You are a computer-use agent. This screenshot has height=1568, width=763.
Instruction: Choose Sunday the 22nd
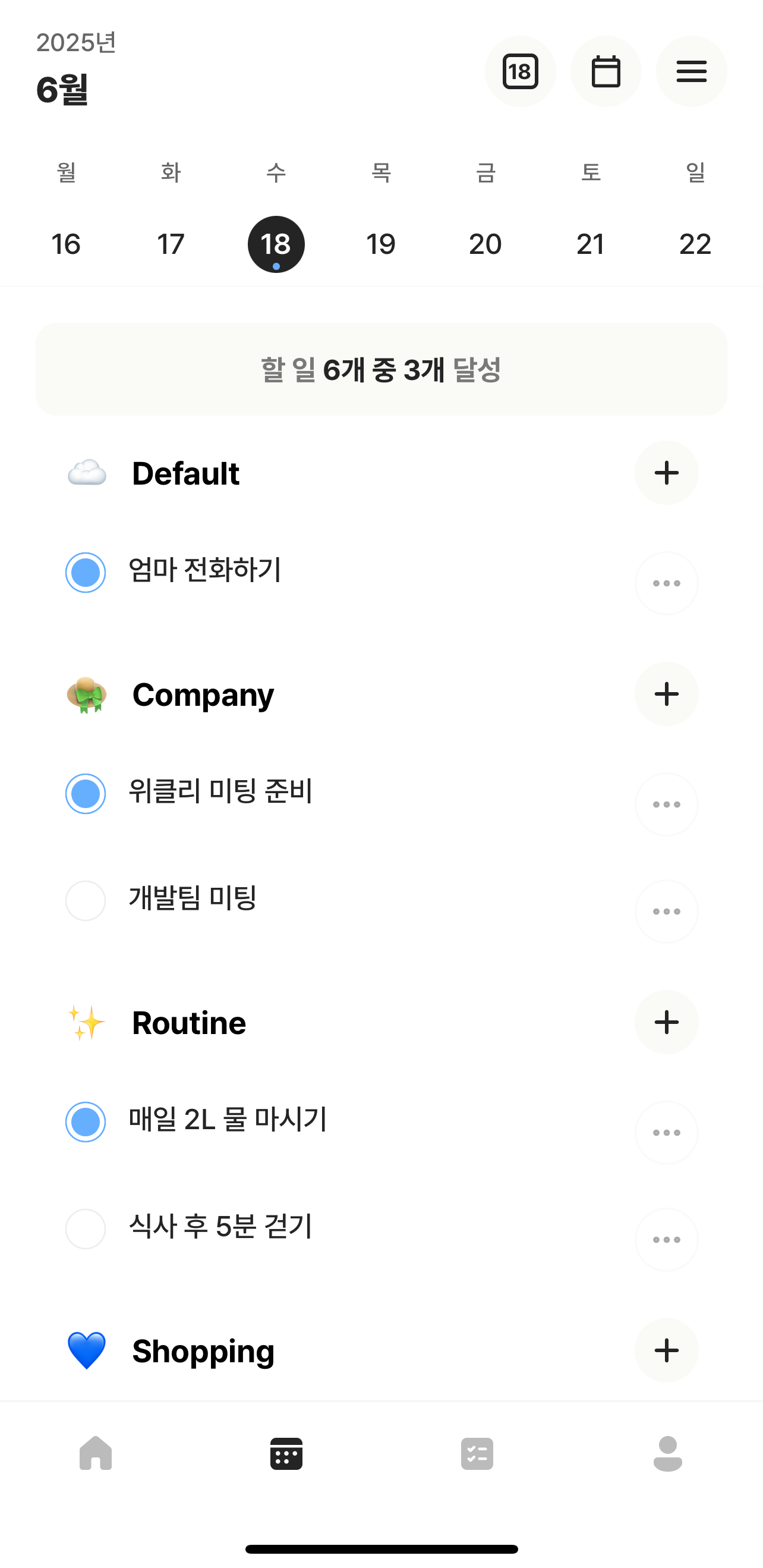(x=695, y=244)
